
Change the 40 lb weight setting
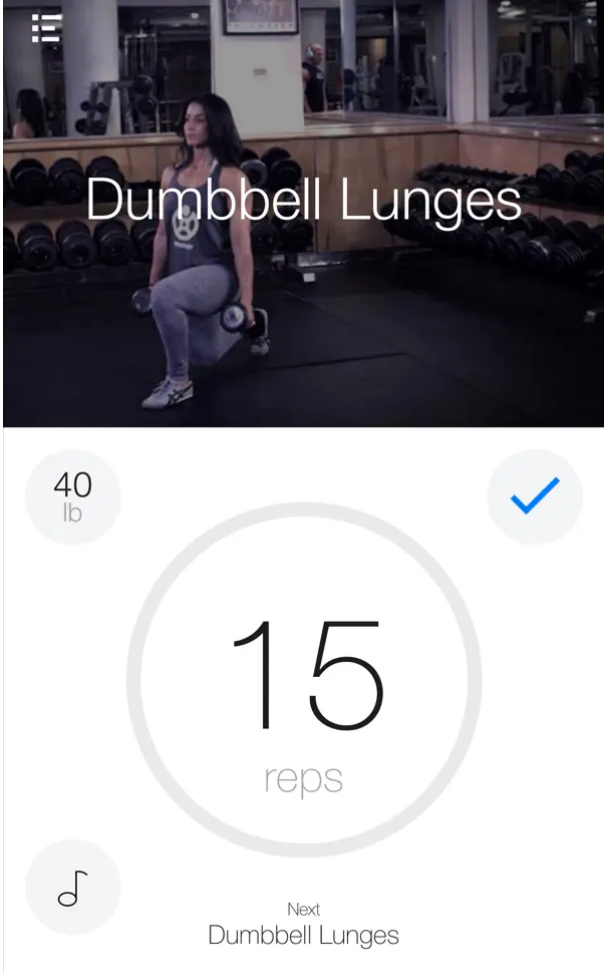tap(72, 497)
